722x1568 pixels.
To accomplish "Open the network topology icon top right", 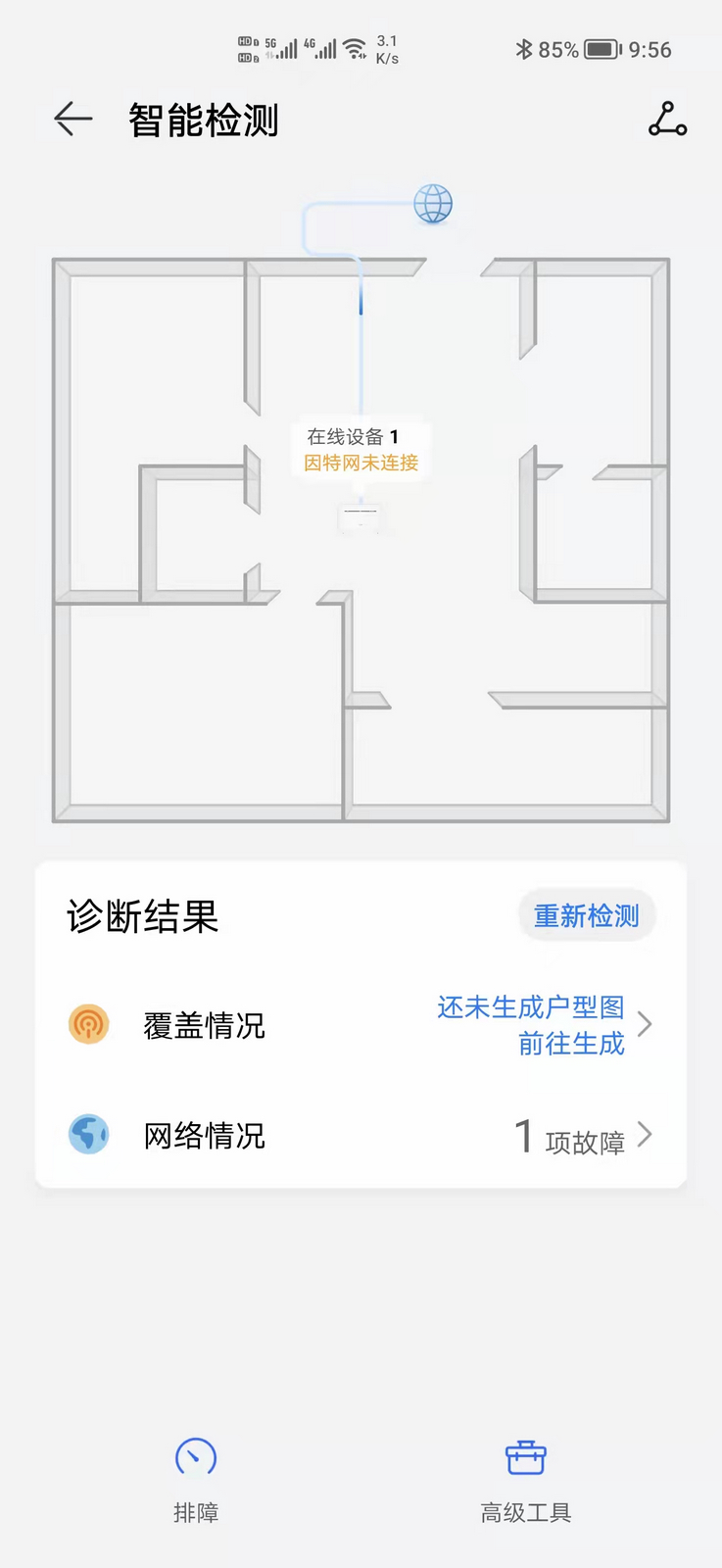I will pos(667,120).
